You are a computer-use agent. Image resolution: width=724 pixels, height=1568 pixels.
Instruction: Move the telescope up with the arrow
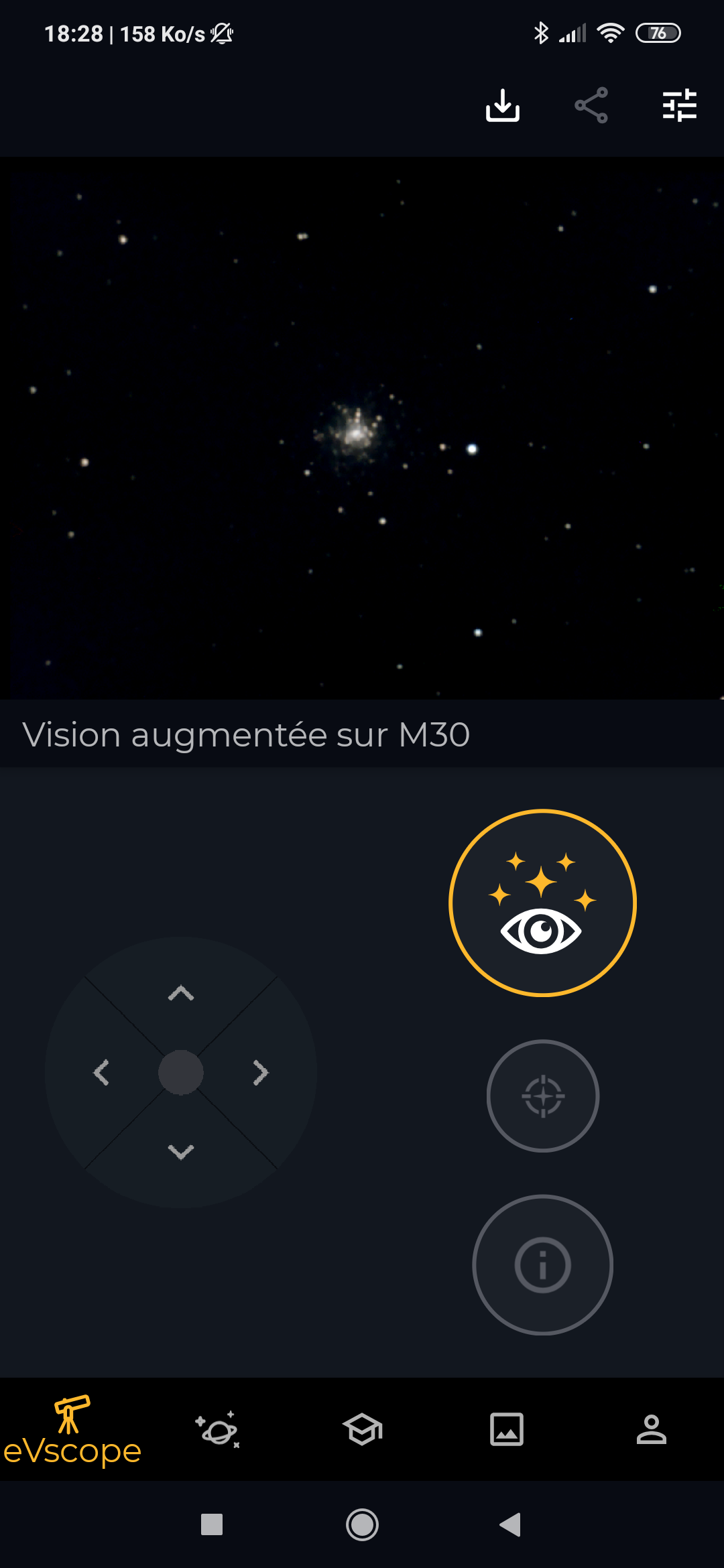(x=181, y=992)
